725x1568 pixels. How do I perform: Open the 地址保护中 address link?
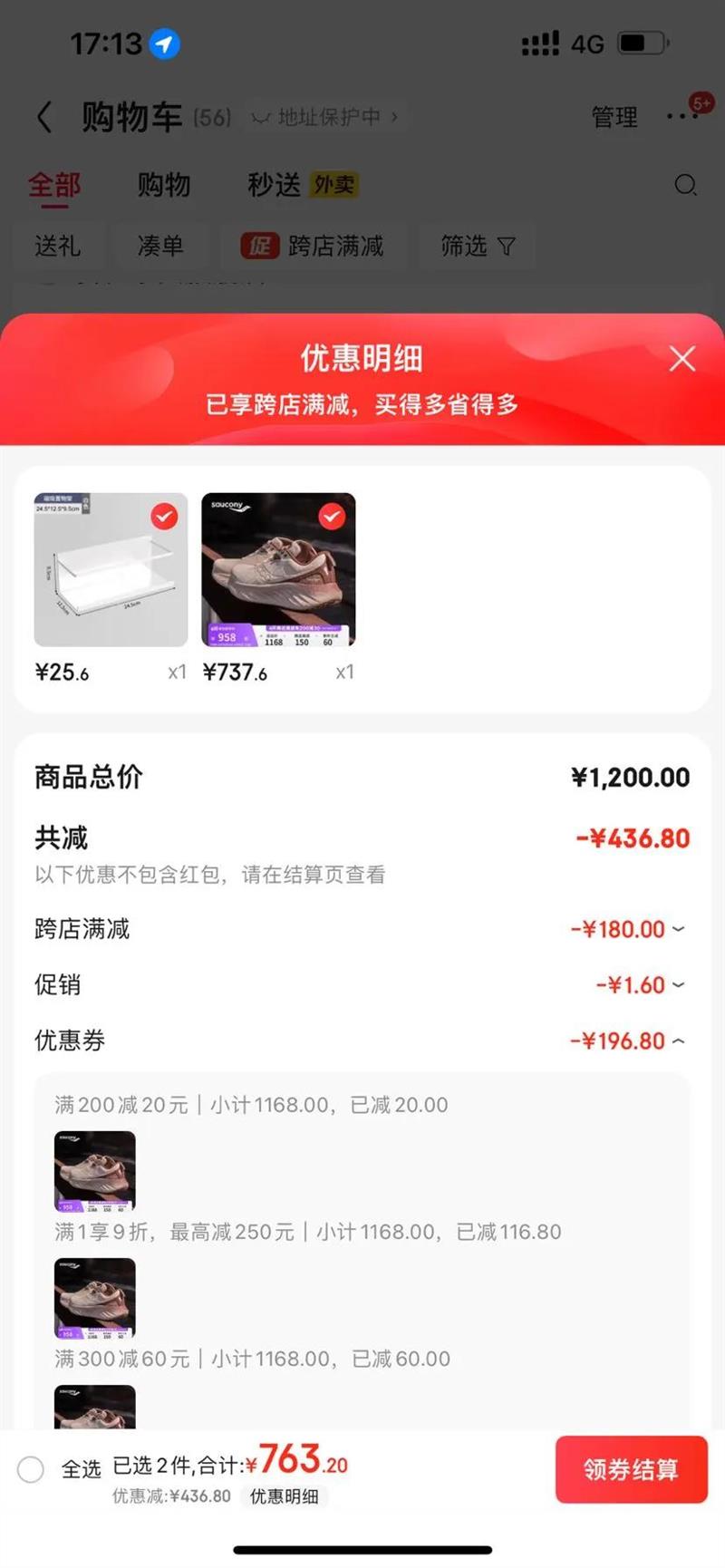324,117
